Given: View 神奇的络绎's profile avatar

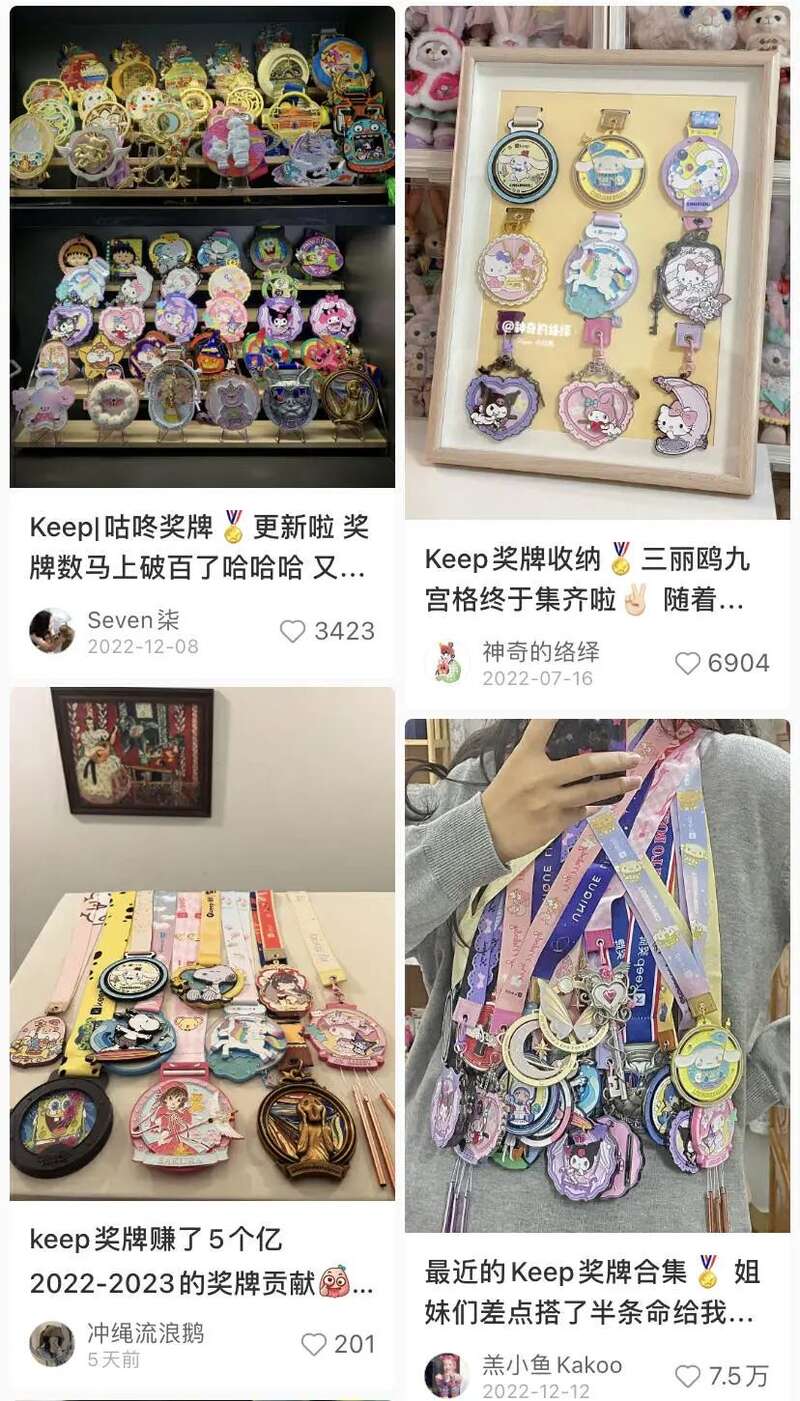Looking at the screenshot, I should 446,663.
